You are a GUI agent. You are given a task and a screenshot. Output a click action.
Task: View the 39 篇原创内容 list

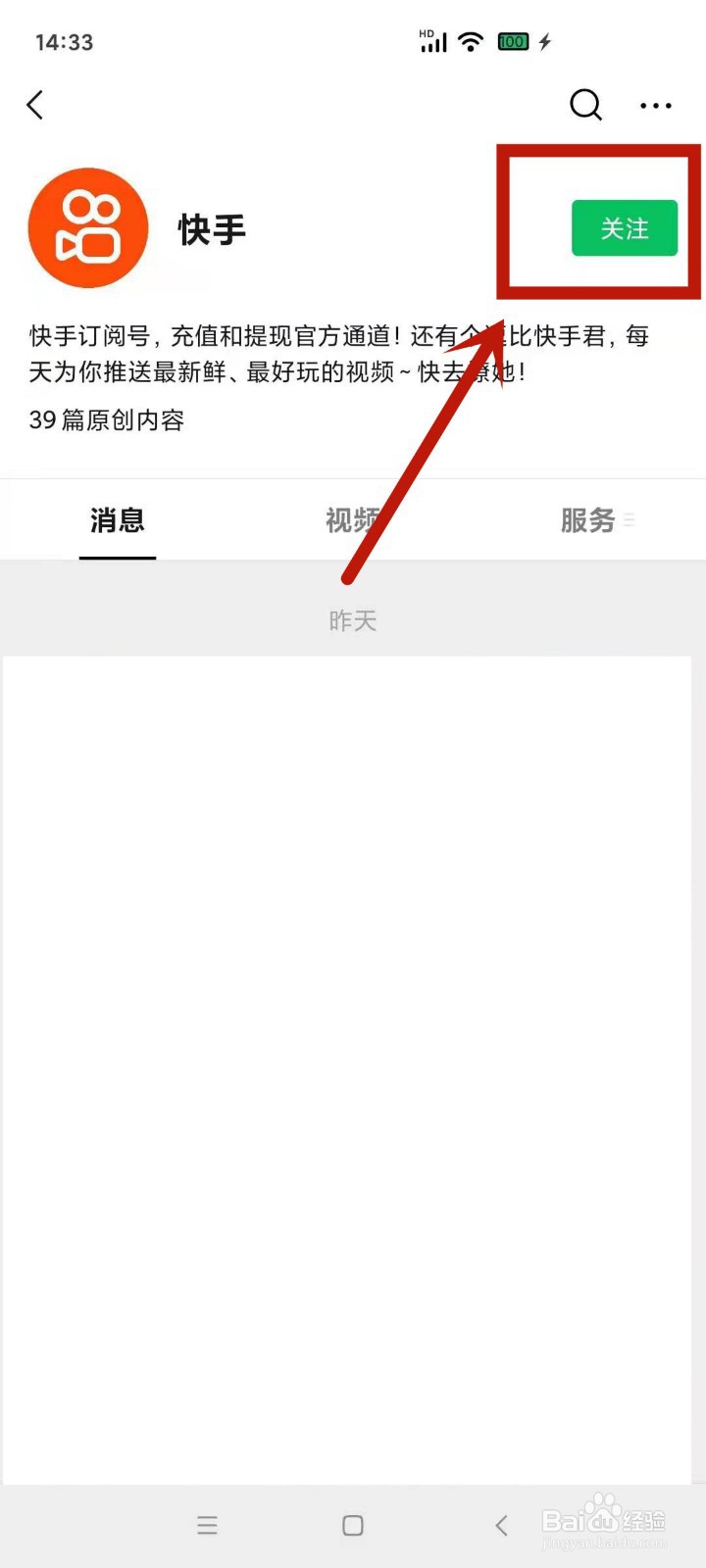[x=107, y=420]
